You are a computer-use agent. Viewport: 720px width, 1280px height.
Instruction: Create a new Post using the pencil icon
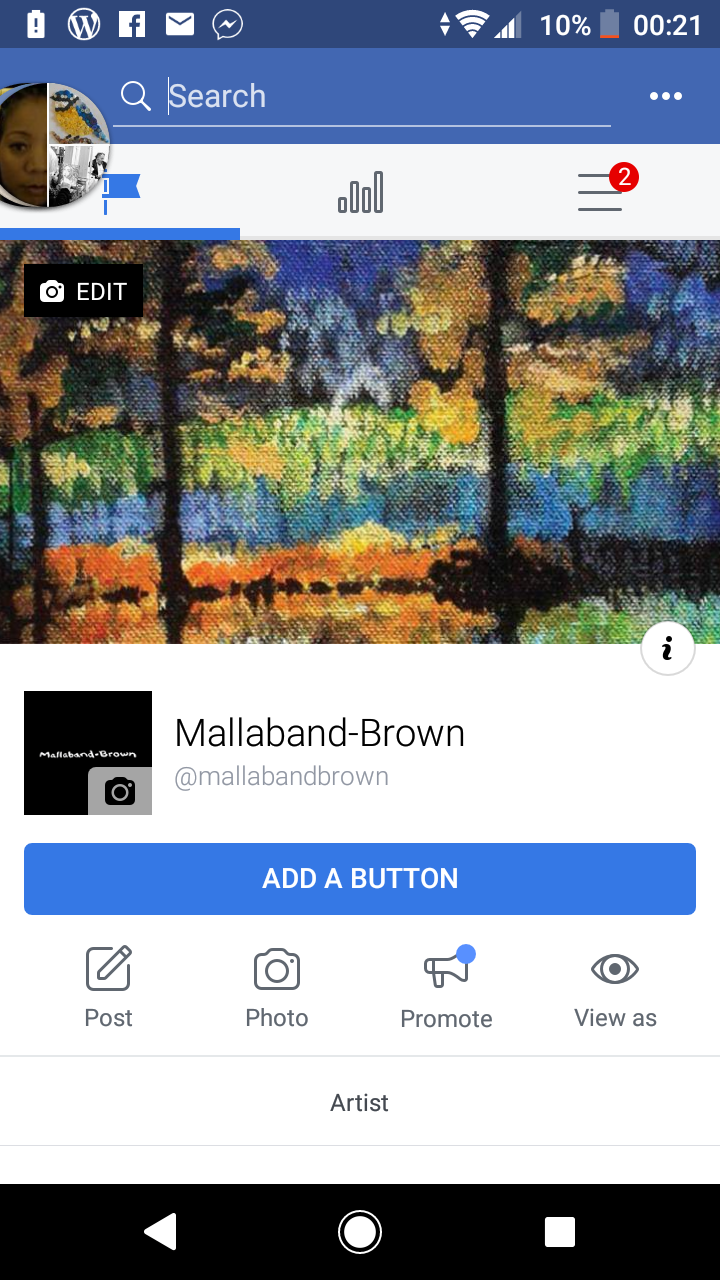coord(108,968)
